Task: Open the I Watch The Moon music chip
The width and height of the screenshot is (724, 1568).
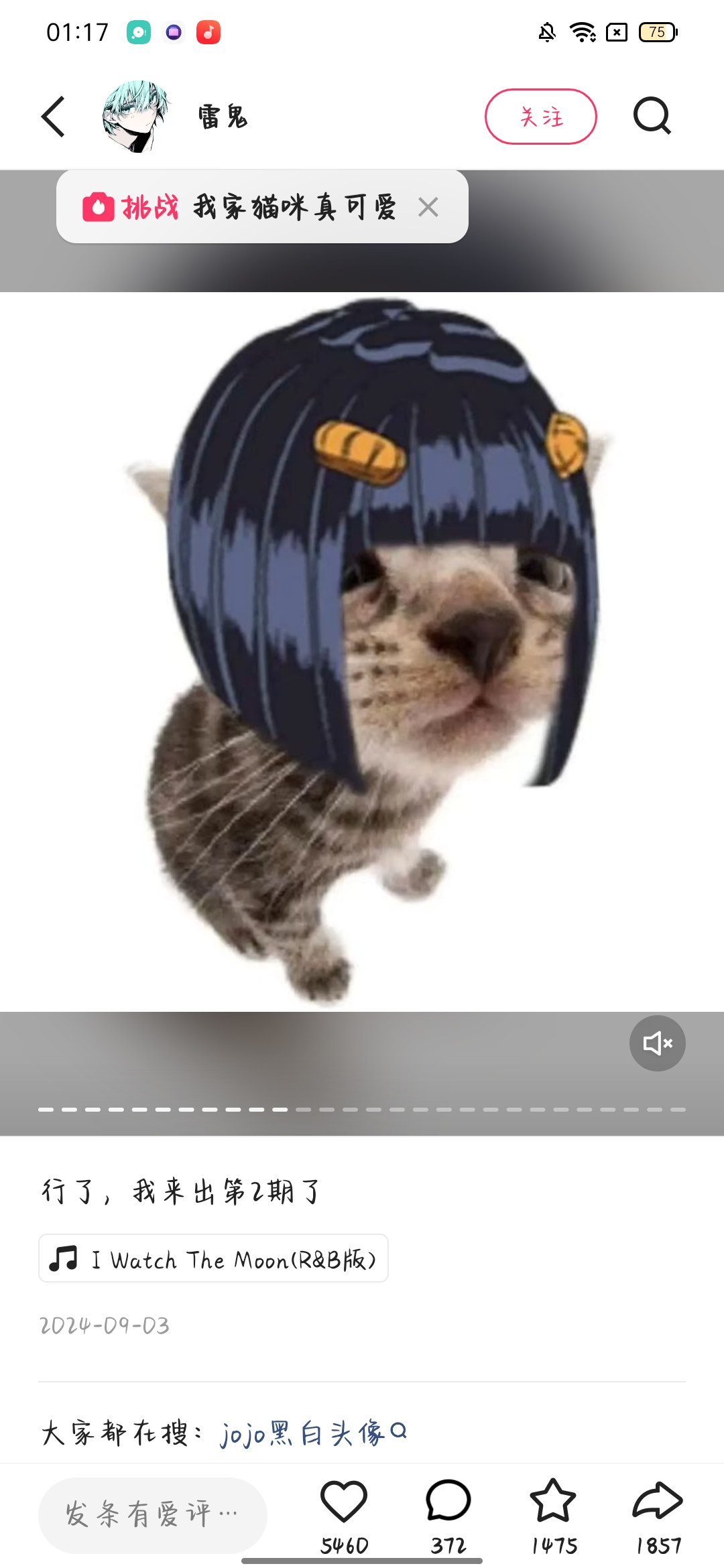Action: coord(213,1258)
